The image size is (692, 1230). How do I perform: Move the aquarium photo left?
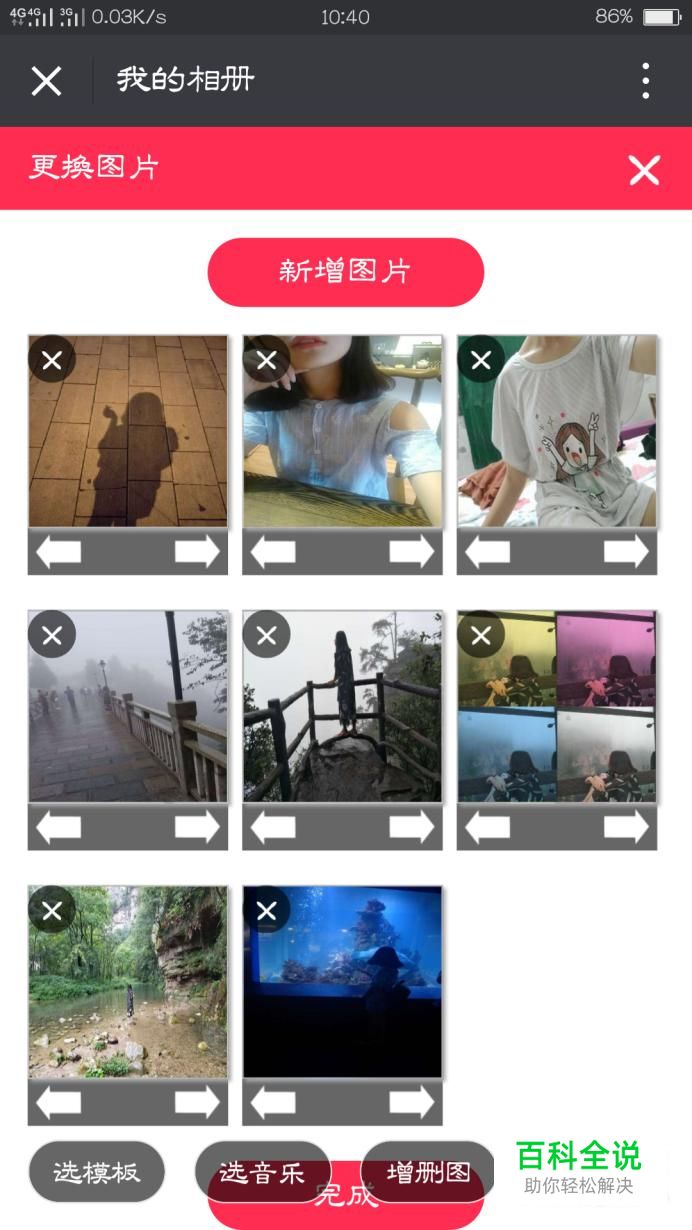click(x=273, y=1102)
